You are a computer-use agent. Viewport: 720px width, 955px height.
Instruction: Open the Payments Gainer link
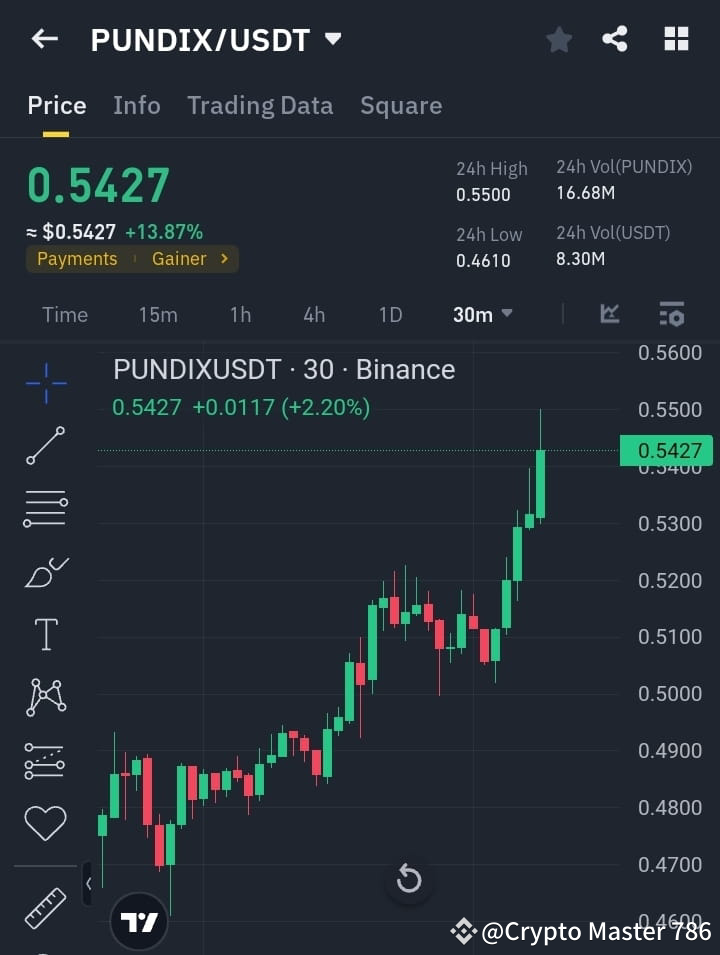point(132,259)
